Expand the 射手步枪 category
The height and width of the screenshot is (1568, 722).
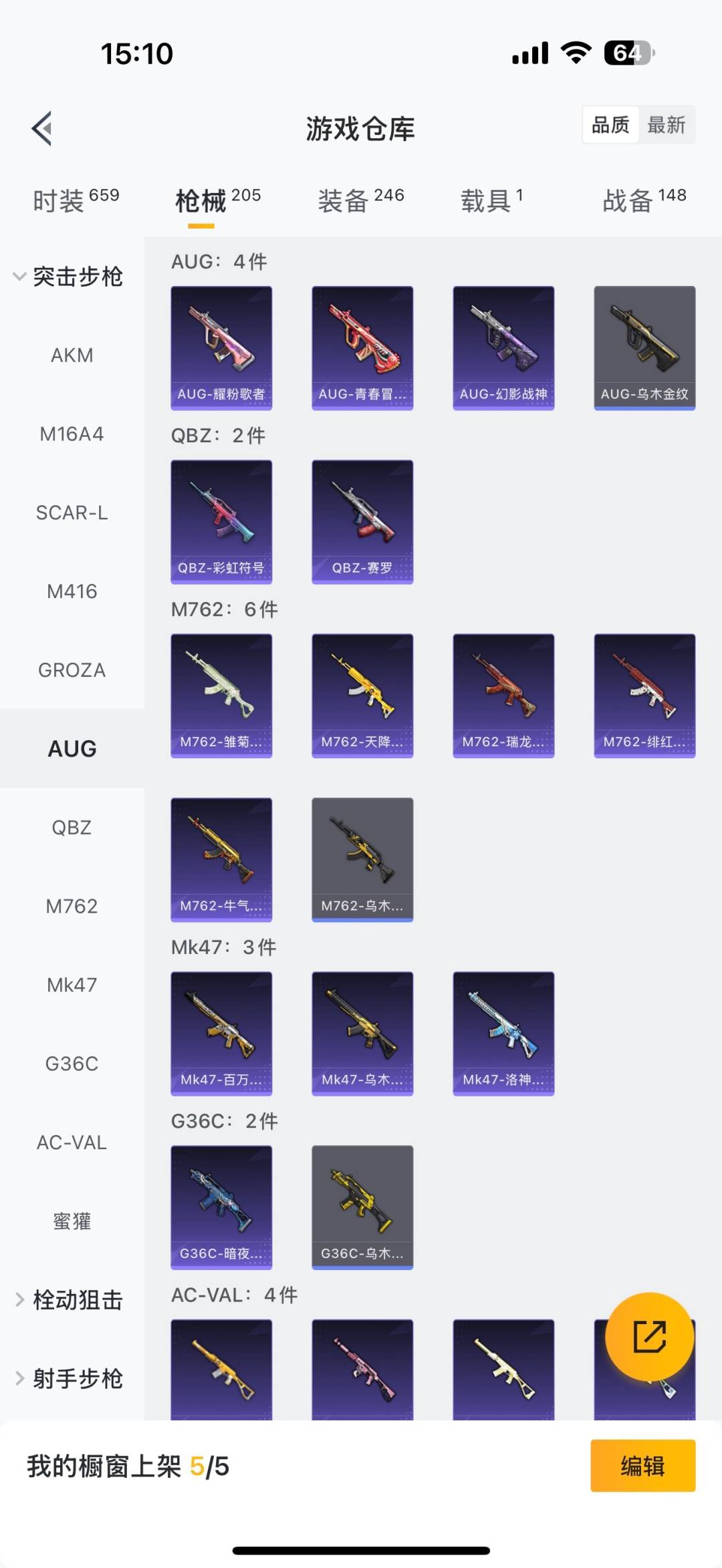[70, 1379]
